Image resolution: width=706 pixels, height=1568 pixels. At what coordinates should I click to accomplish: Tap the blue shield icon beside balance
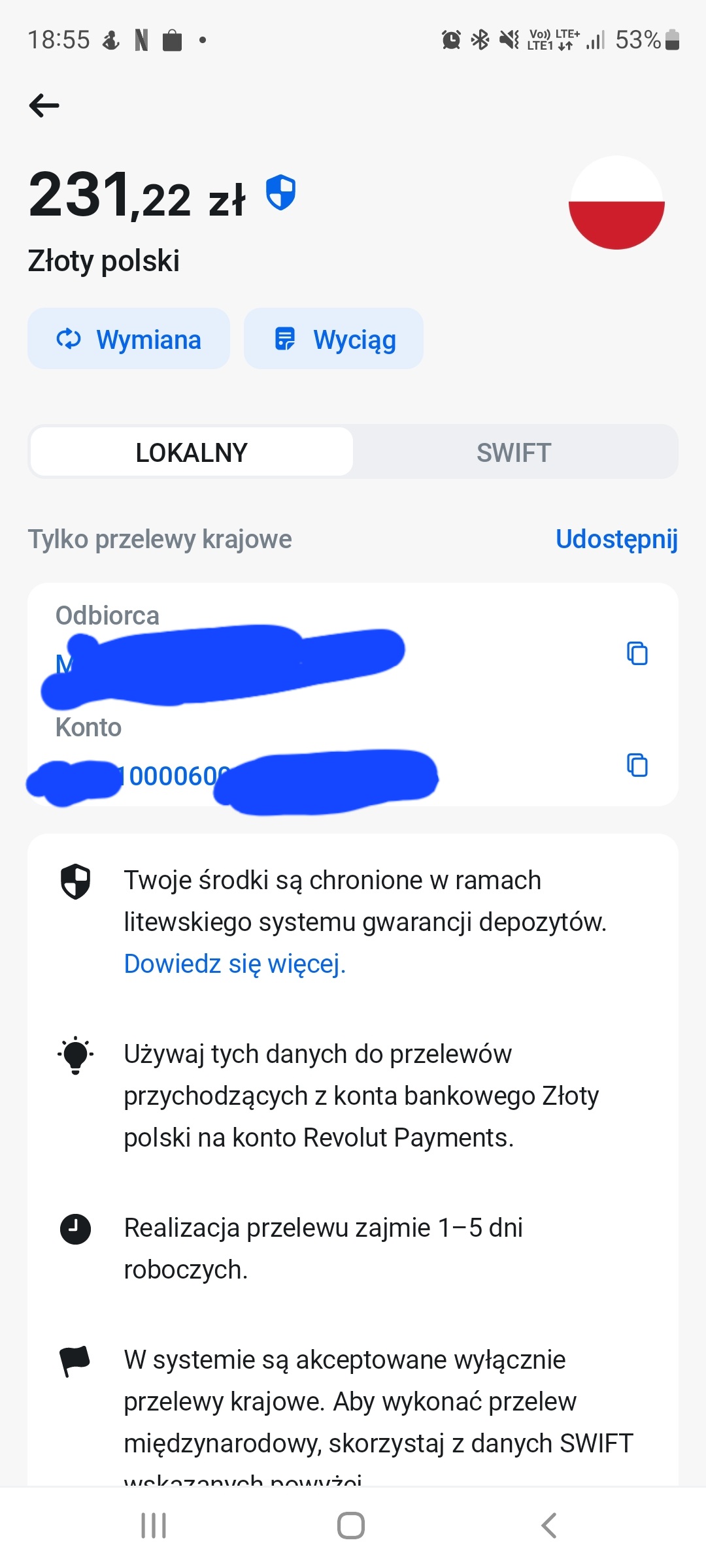tap(281, 193)
